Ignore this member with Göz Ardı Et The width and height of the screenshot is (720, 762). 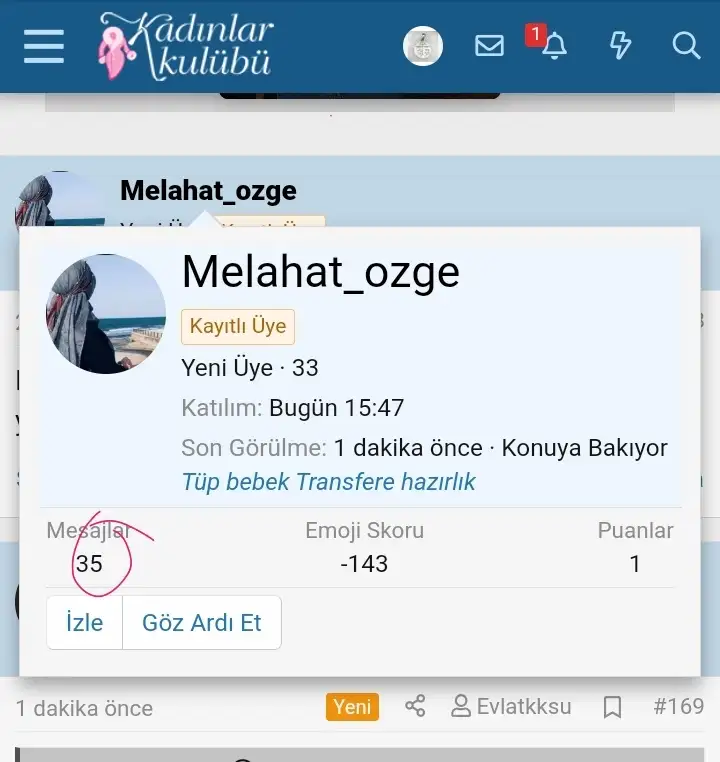(x=201, y=622)
